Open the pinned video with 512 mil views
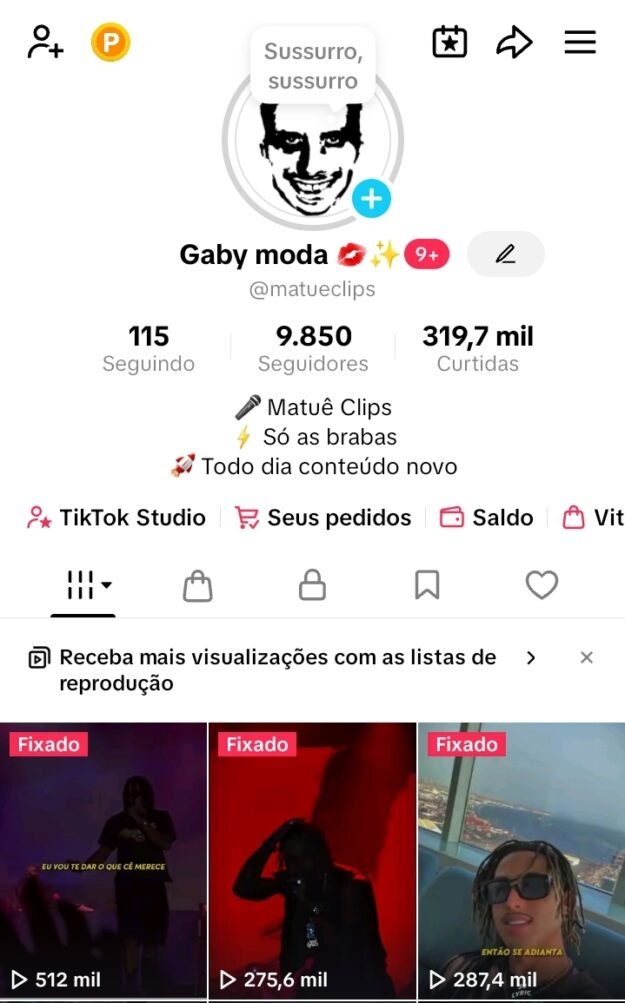Image resolution: width=625 pixels, height=1003 pixels. (x=103, y=860)
